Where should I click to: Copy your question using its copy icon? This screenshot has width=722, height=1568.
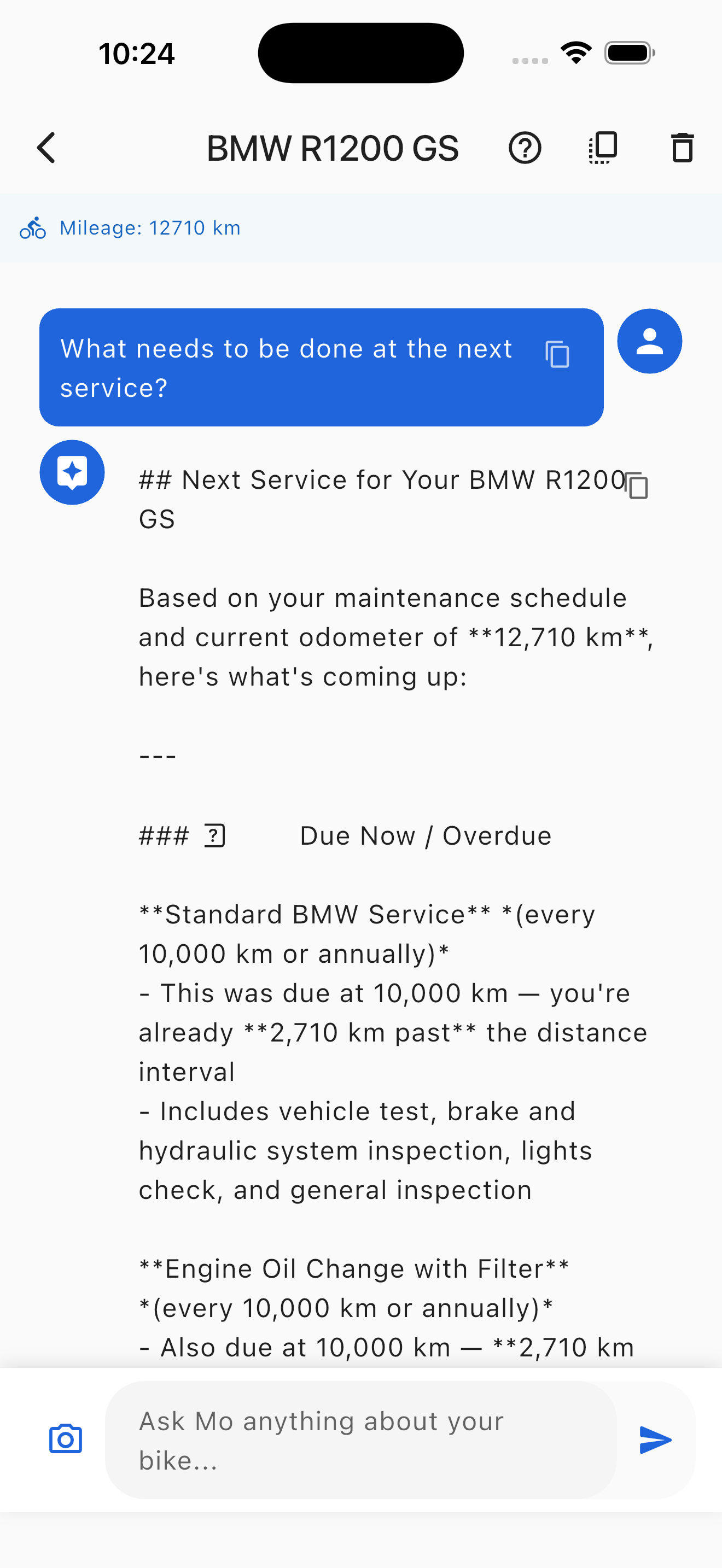tap(557, 355)
